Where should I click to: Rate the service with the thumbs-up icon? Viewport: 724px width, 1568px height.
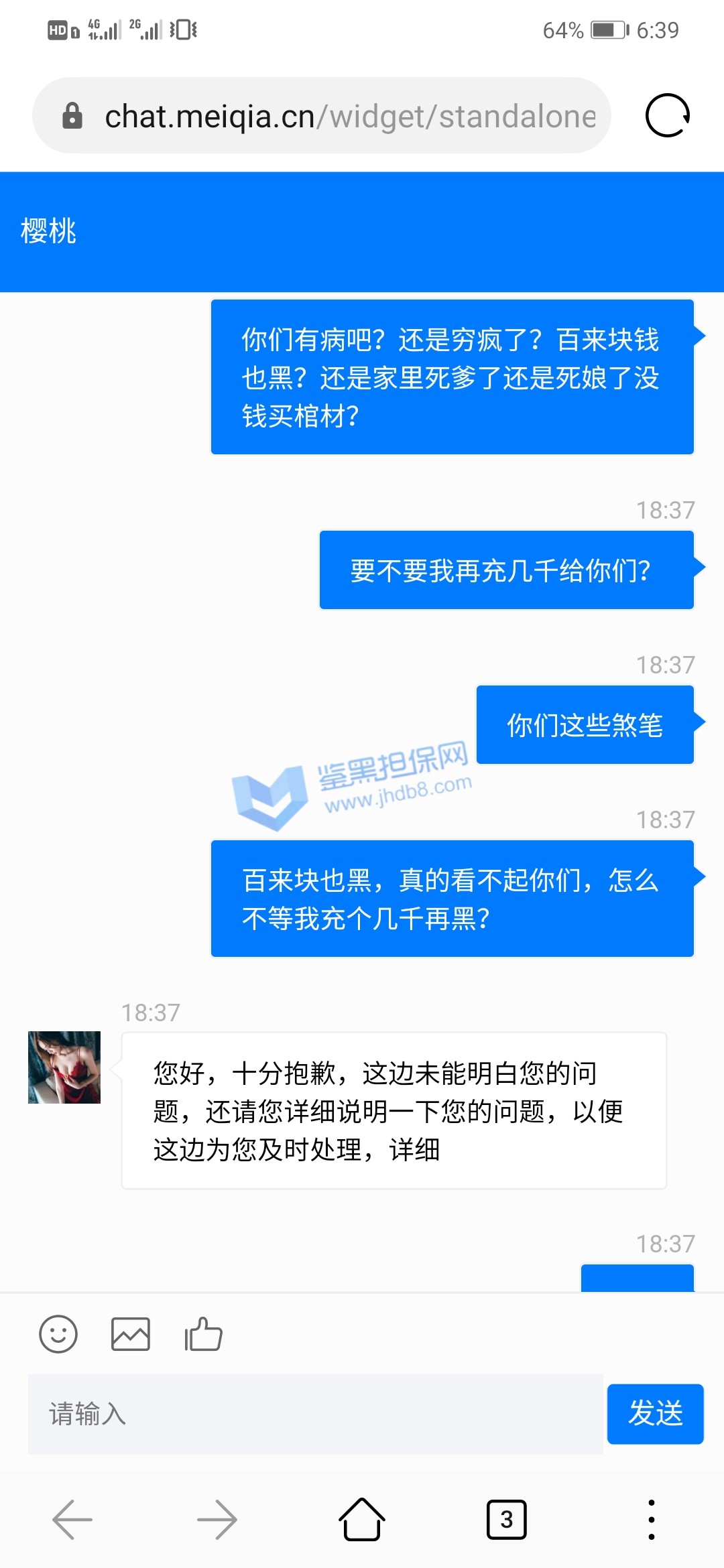click(203, 1334)
